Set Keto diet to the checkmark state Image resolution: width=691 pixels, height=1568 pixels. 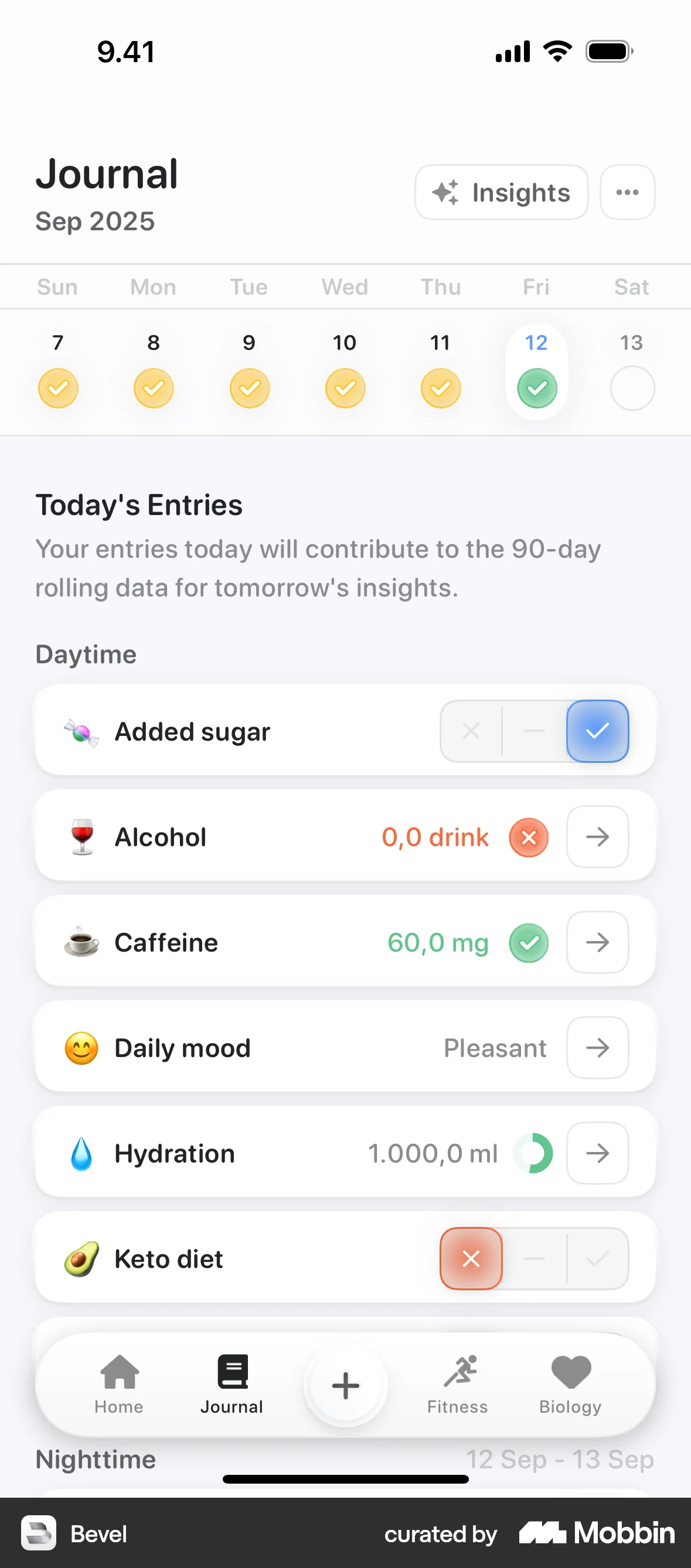pyautogui.click(x=597, y=1259)
